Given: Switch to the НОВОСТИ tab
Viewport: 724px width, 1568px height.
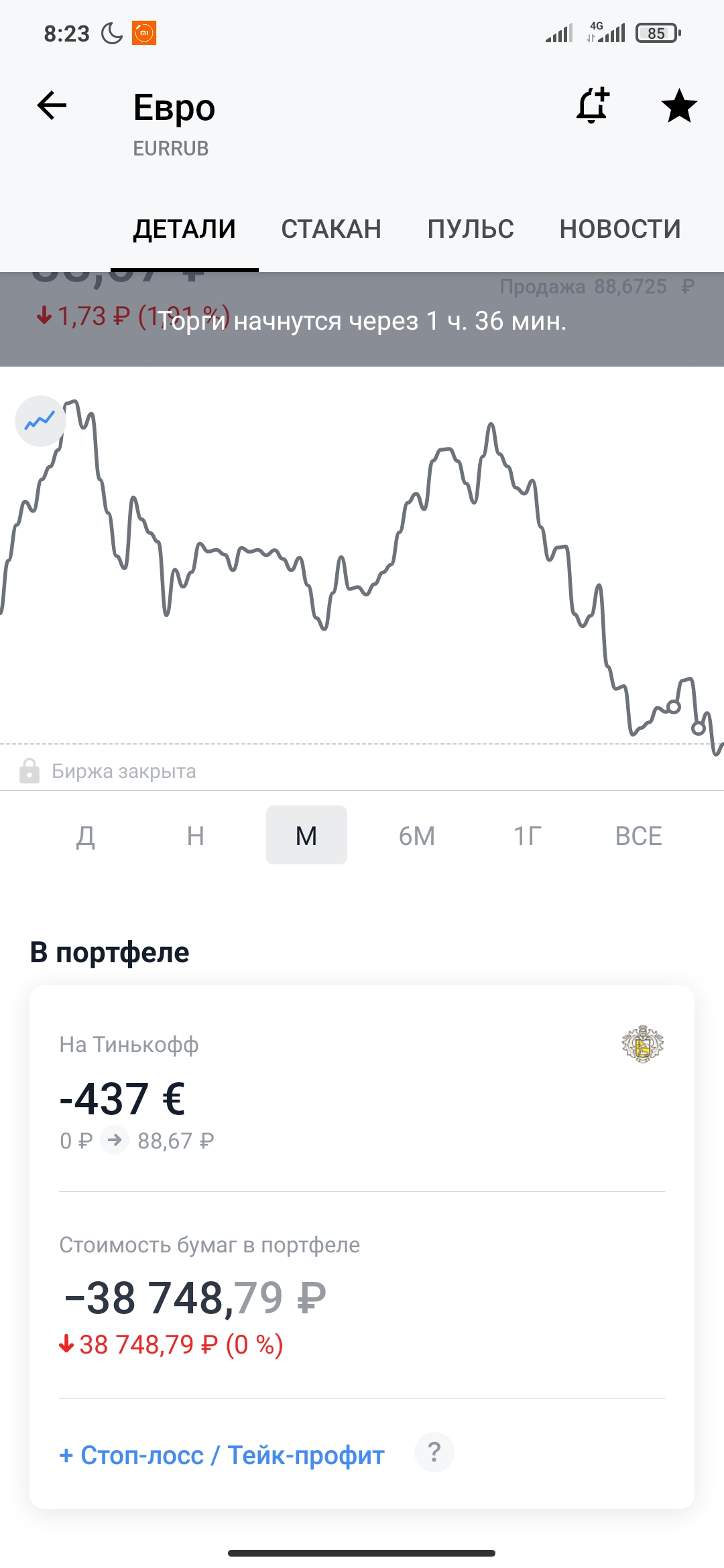Looking at the screenshot, I should point(620,229).
